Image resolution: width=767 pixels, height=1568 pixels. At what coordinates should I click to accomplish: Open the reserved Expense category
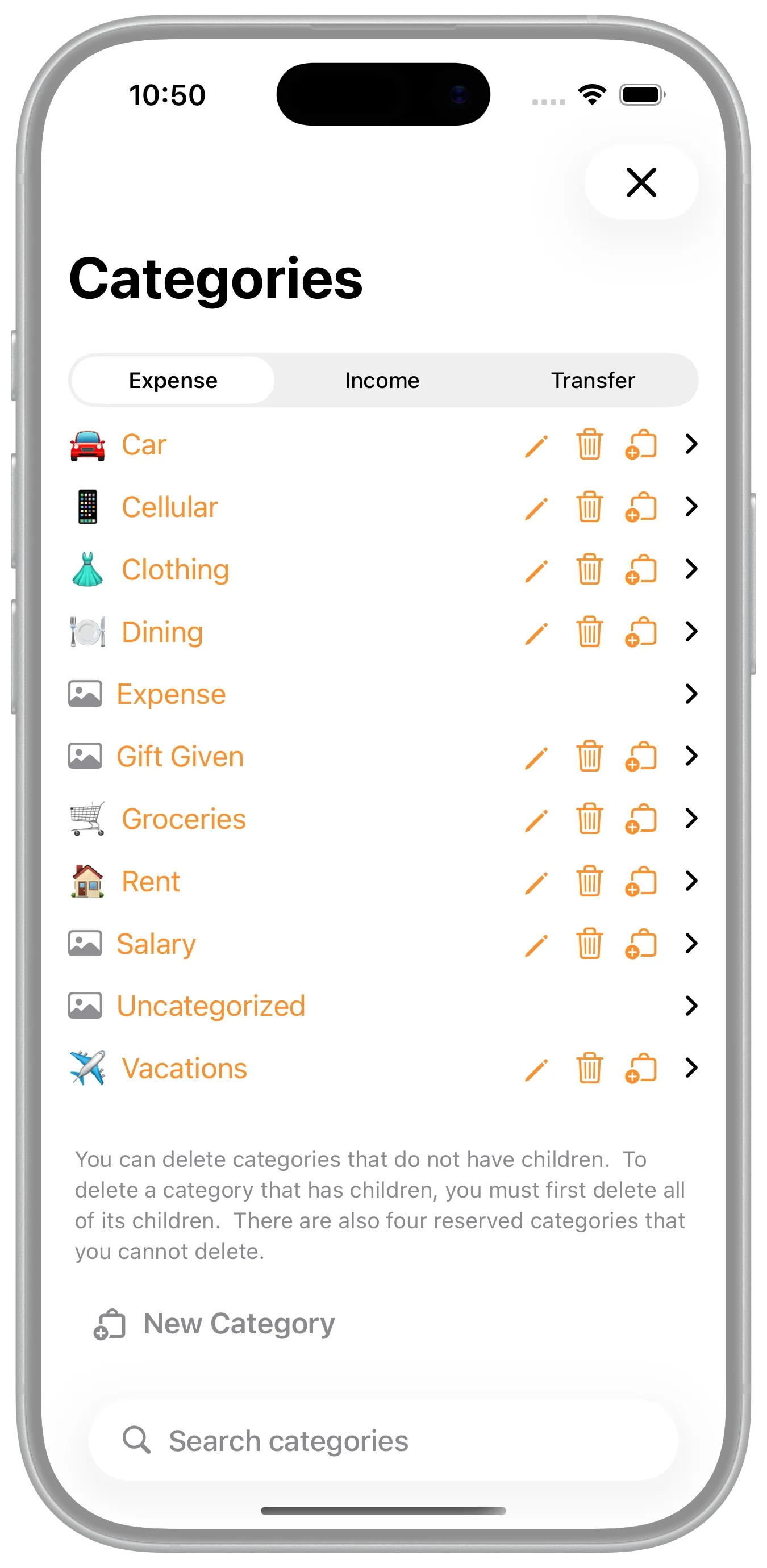click(171, 694)
